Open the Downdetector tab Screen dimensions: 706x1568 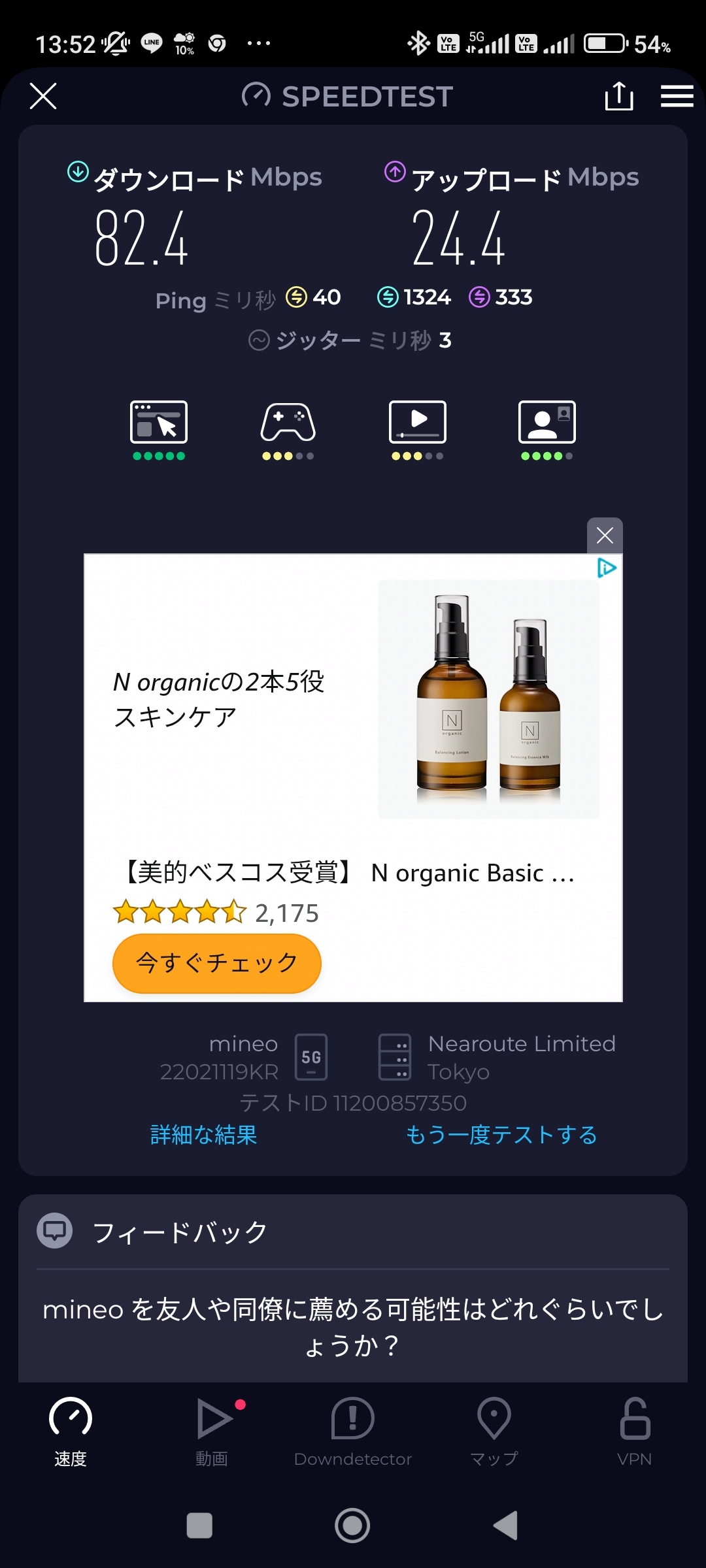pyautogui.click(x=353, y=1432)
